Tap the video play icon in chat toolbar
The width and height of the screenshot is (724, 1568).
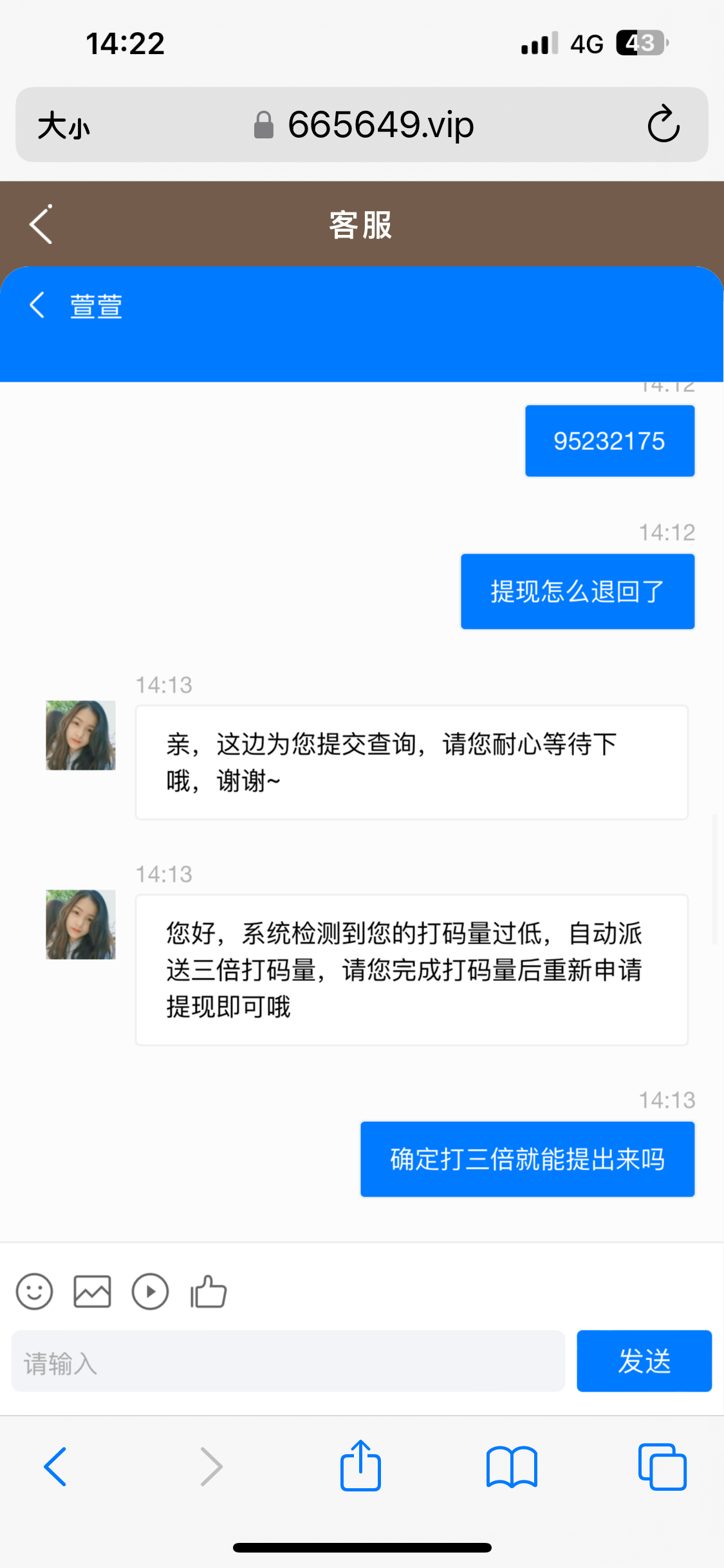[150, 1291]
